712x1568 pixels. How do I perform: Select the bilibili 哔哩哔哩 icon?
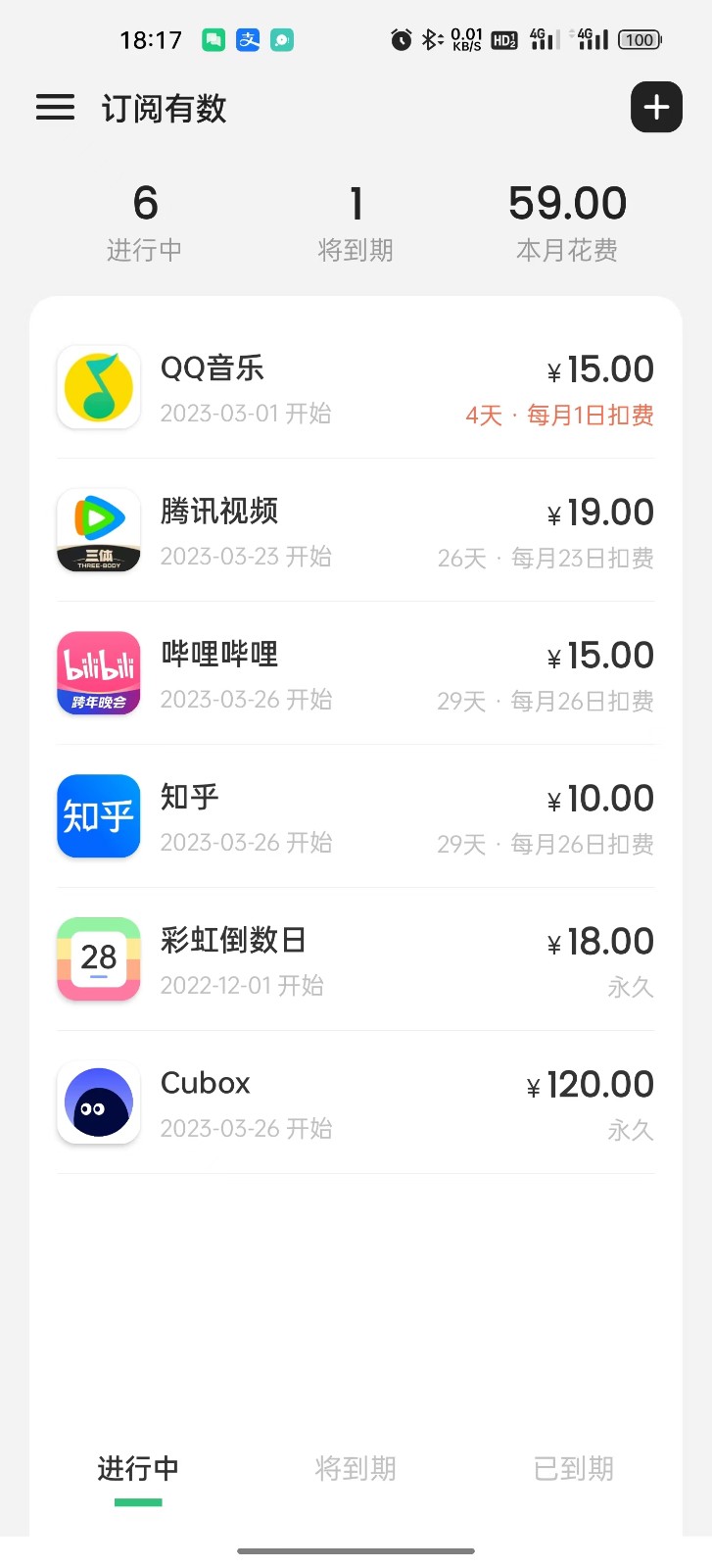coord(98,672)
